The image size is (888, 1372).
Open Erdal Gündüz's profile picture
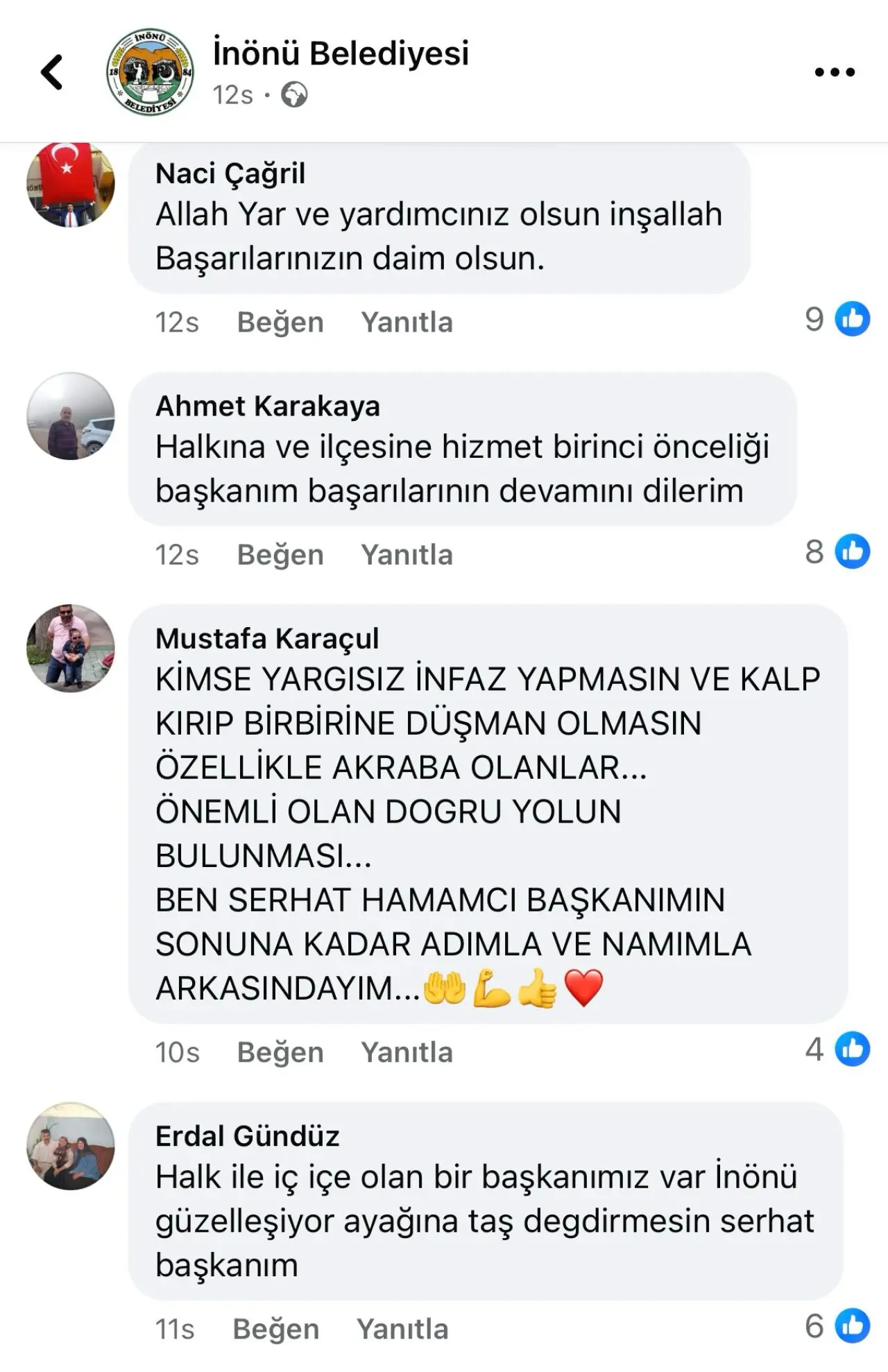[x=71, y=1146]
